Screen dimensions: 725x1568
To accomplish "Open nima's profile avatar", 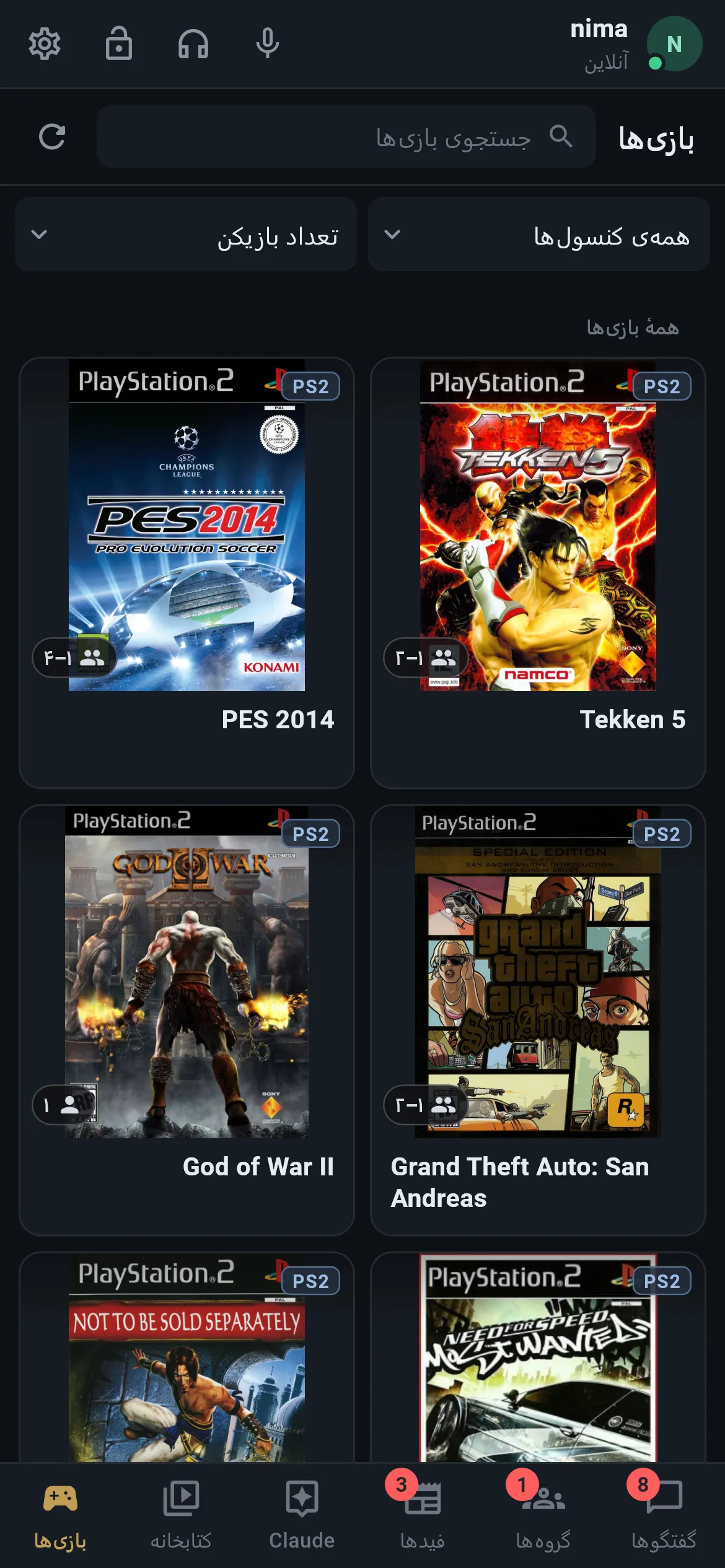I will coord(674,44).
